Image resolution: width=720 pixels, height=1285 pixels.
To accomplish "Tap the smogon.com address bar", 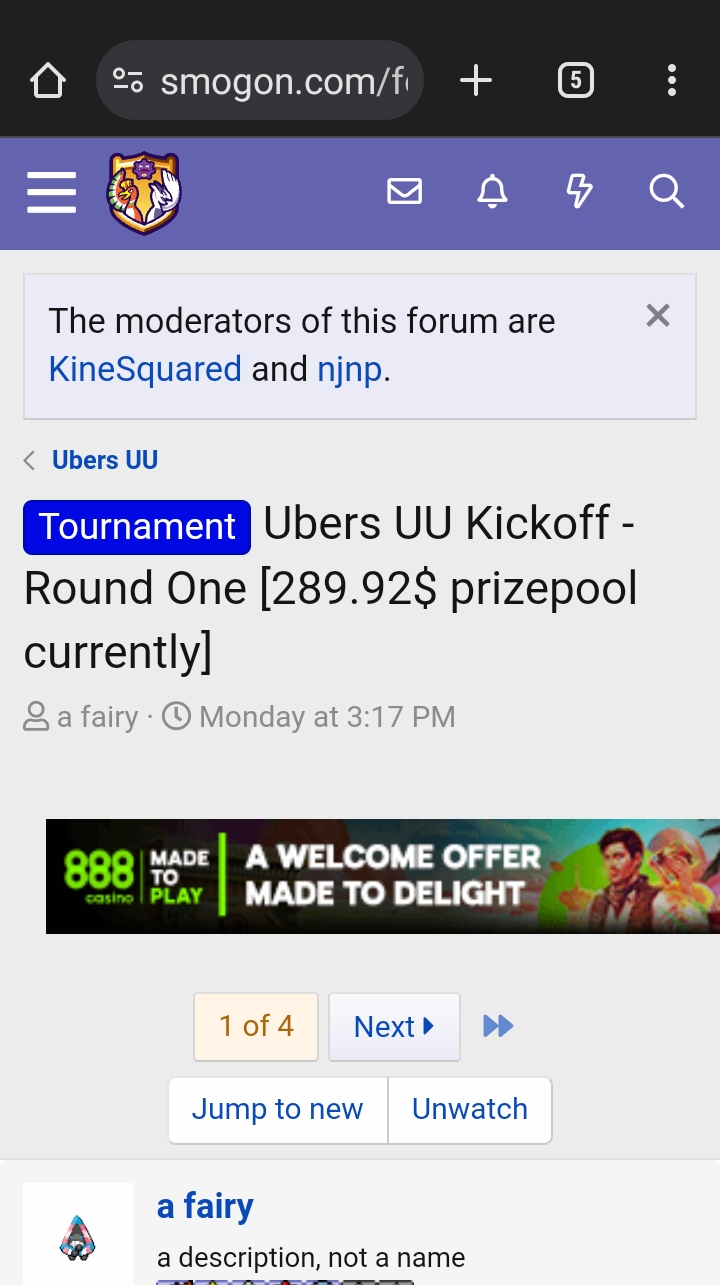I will click(x=260, y=81).
